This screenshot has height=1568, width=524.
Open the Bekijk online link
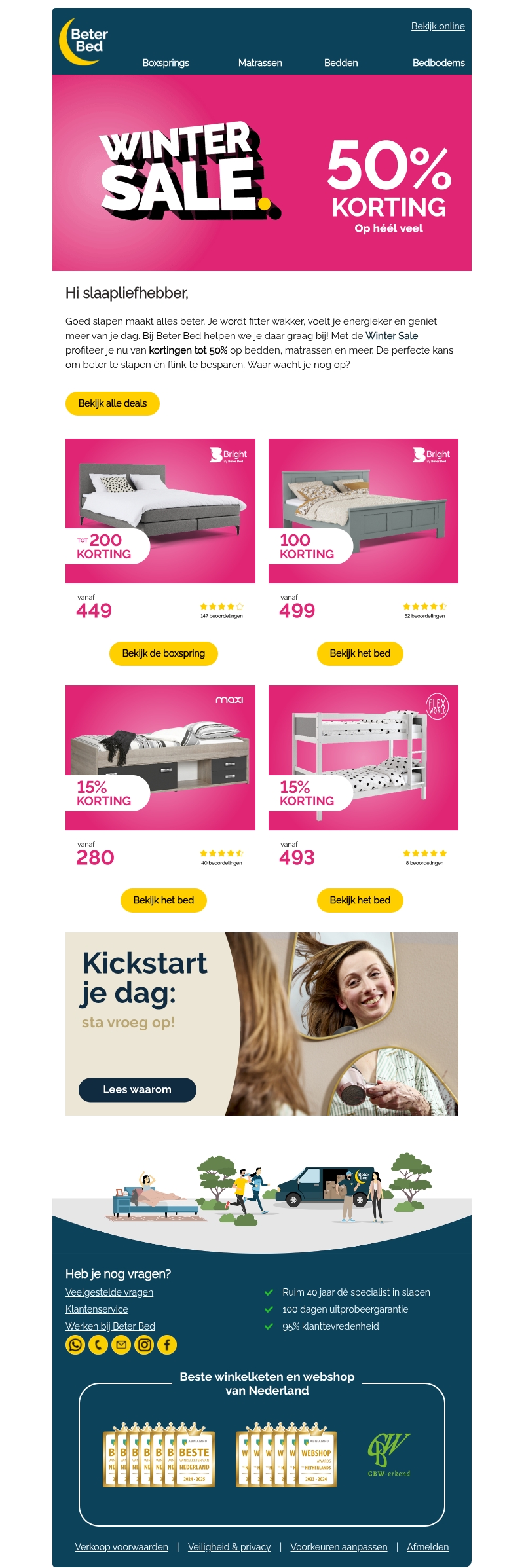[x=438, y=26]
